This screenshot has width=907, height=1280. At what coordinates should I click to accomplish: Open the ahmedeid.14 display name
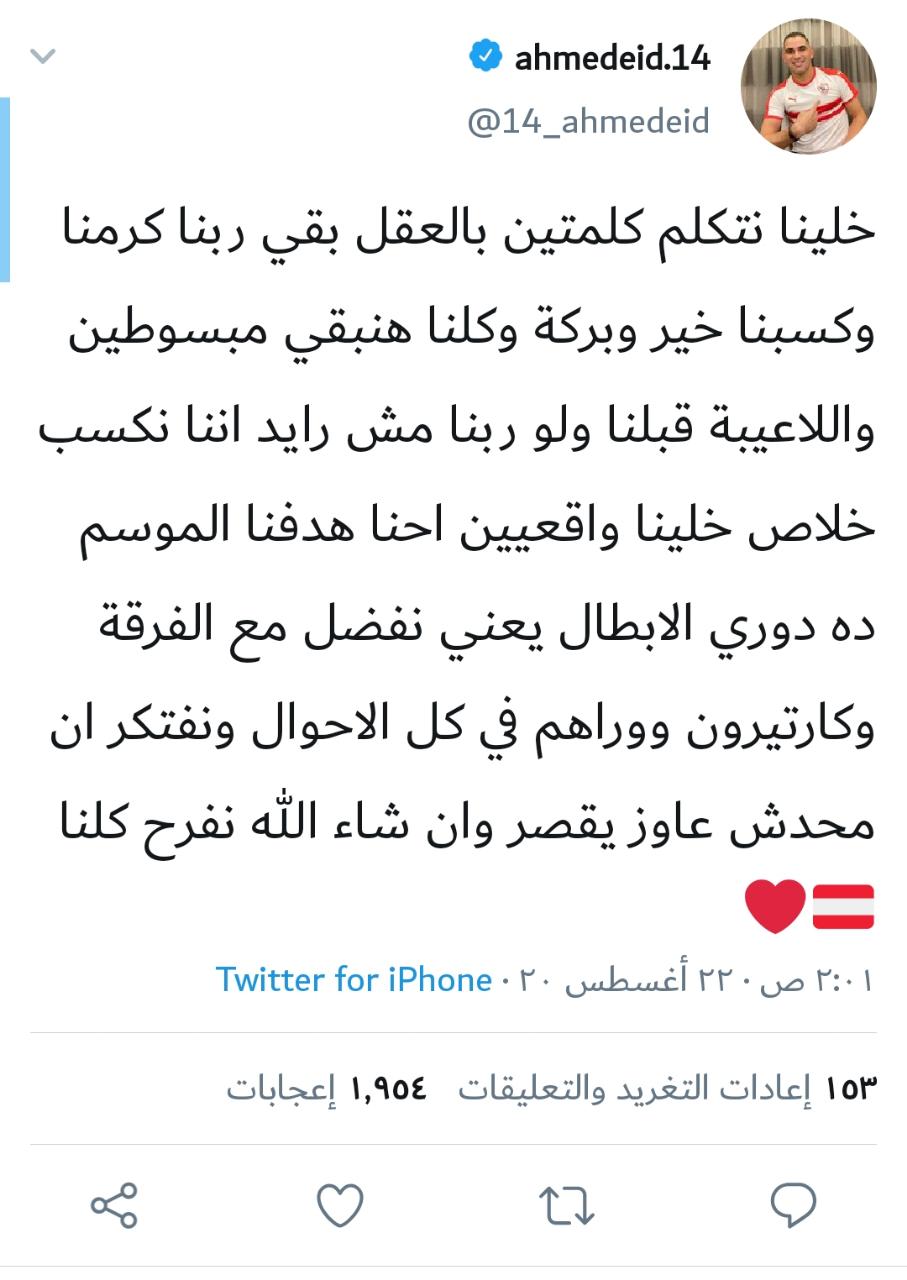tap(611, 59)
